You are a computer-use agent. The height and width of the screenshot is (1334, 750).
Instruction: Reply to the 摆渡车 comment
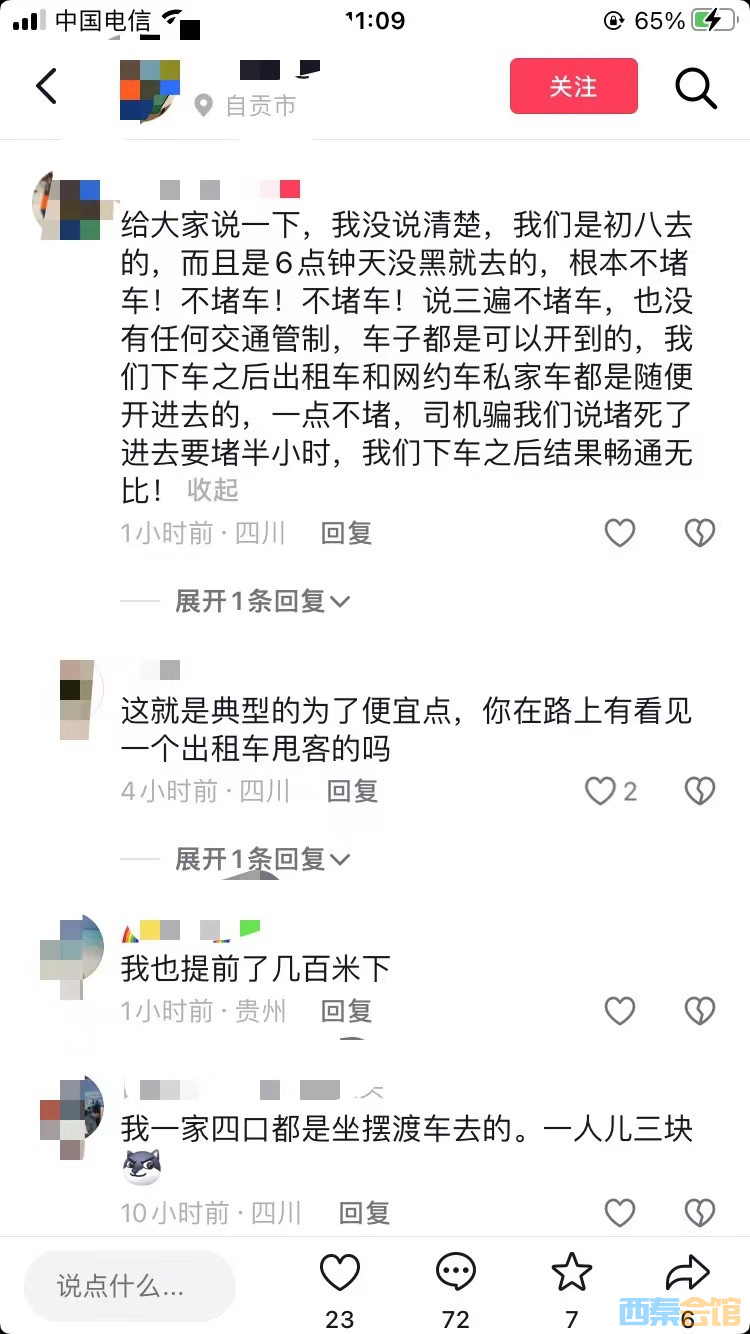pos(363,1213)
